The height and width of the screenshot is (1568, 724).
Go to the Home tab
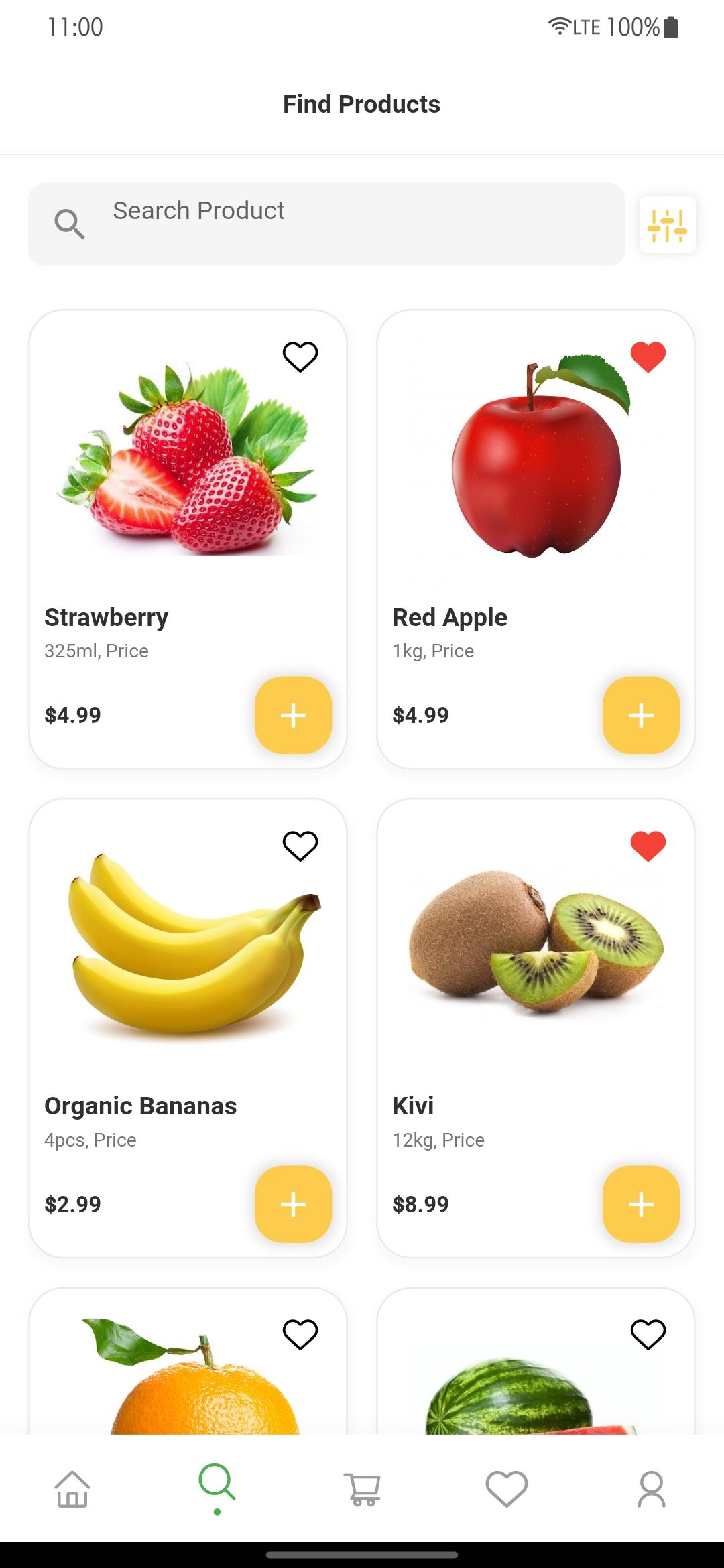click(72, 1489)
